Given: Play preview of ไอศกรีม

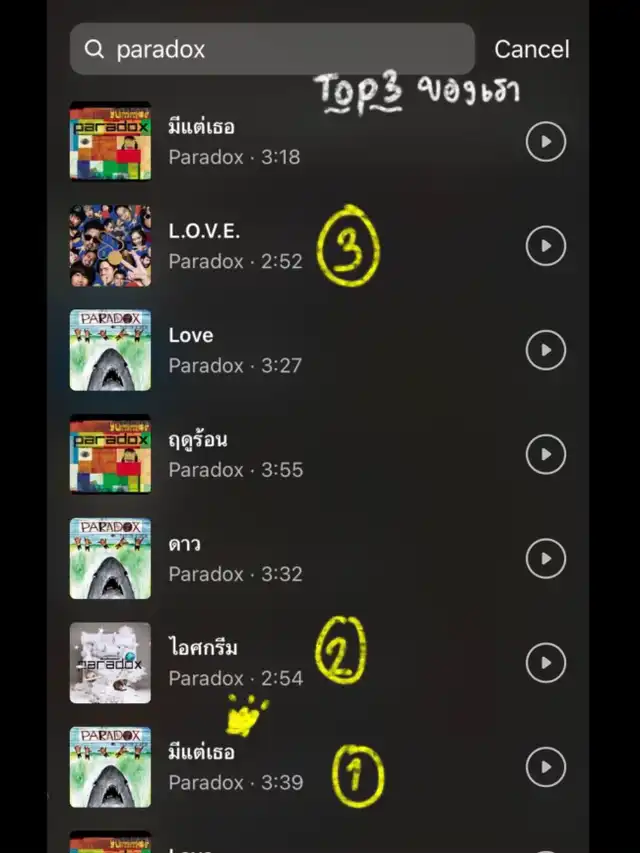Looking at the screenshot, I should (x=546, y=663).
